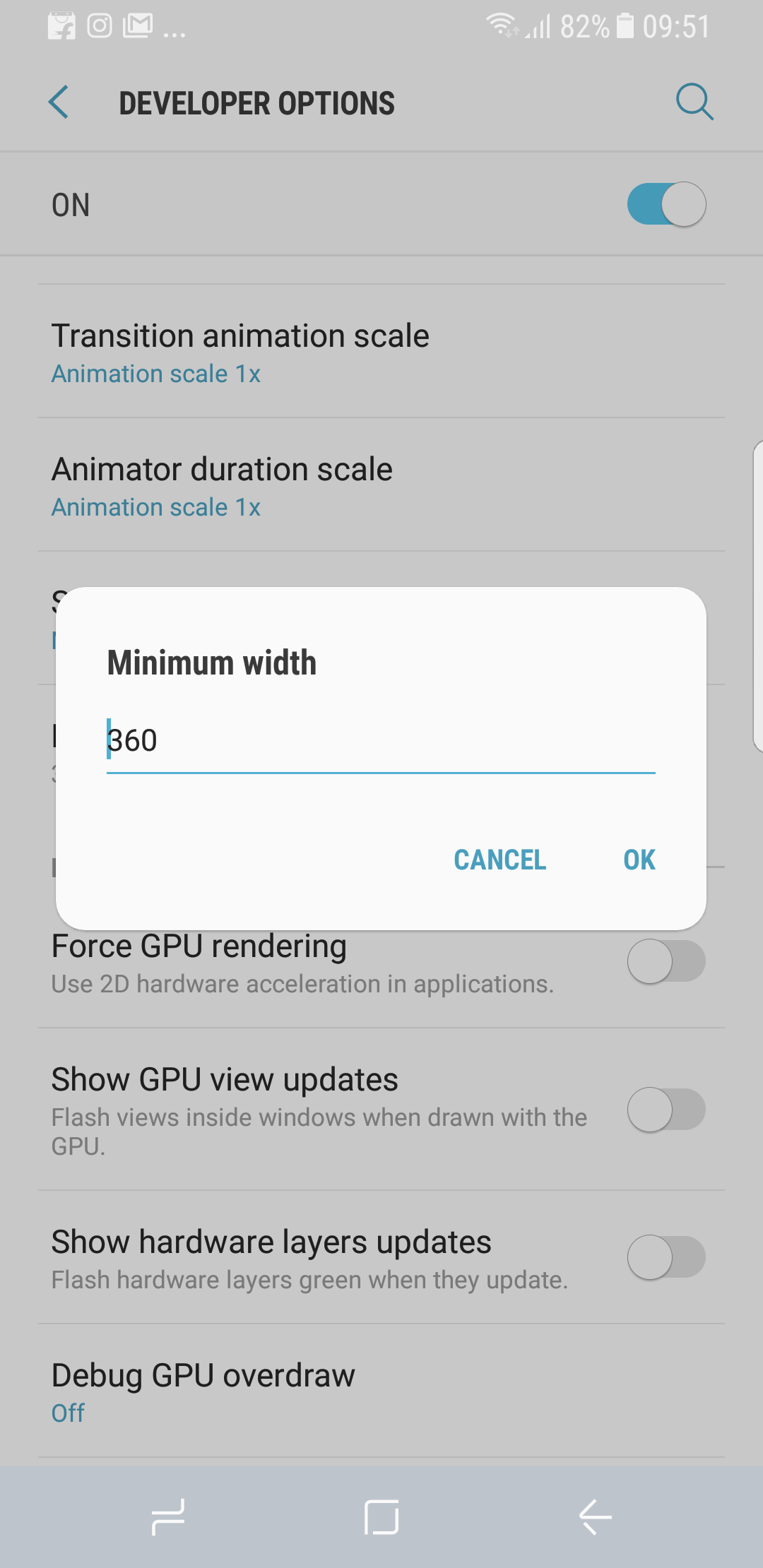Screen dimensions: 763x1568
Task: Tap the Minimum width text field
Action: point(381,741)
